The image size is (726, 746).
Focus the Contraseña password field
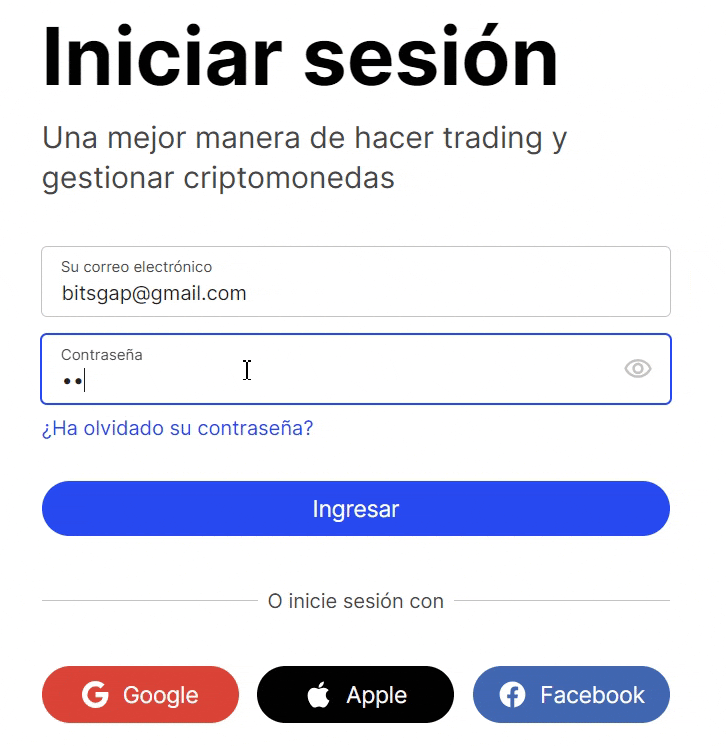(330, 370)
